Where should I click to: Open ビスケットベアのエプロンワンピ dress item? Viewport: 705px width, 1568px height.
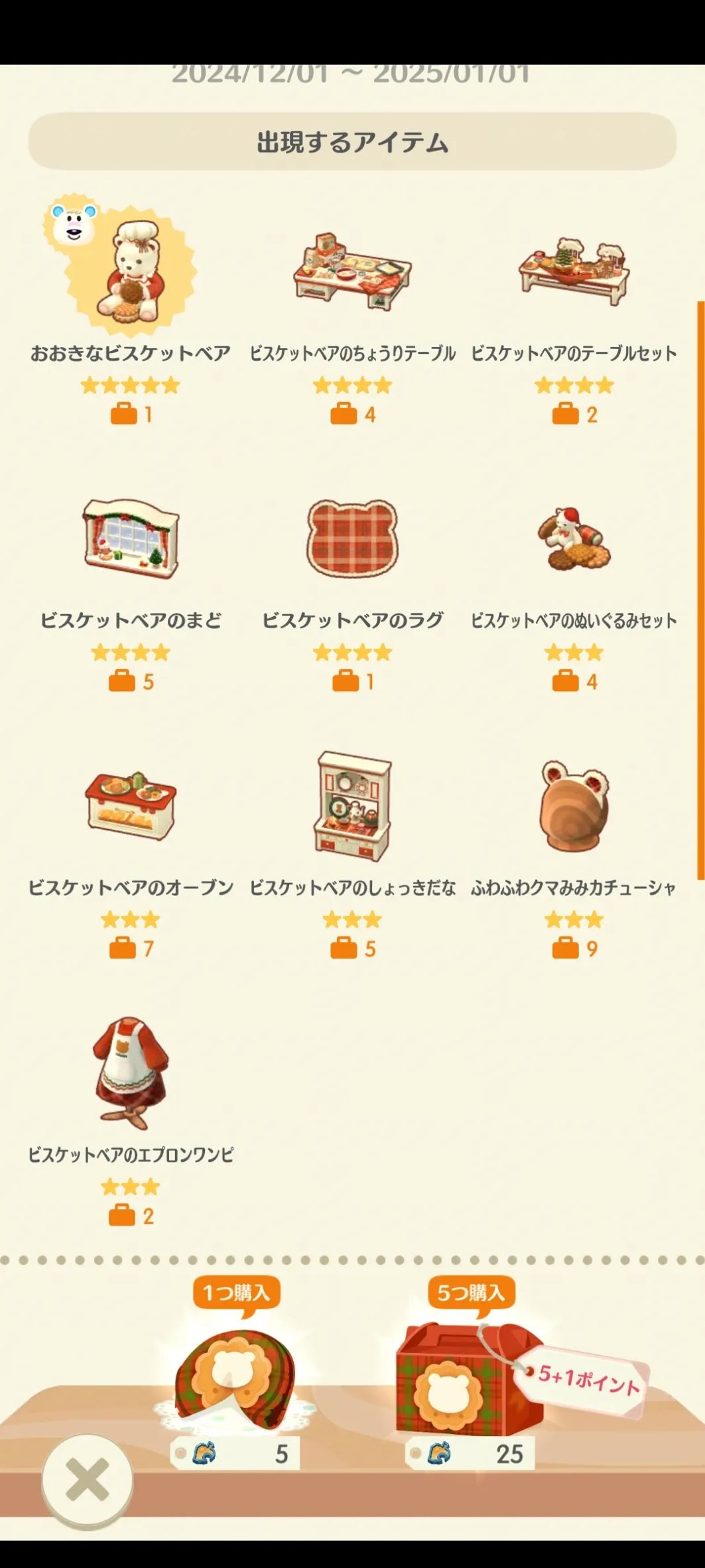point(131,1073)
